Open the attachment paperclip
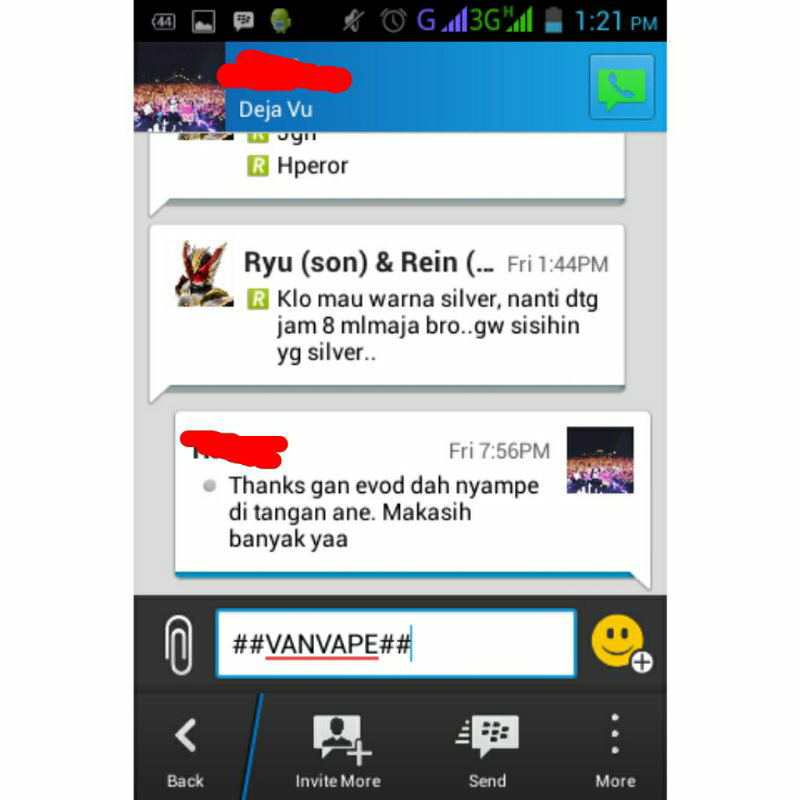Screen dimensions: 800x800 pyautogui.click(x=178, y=643)
